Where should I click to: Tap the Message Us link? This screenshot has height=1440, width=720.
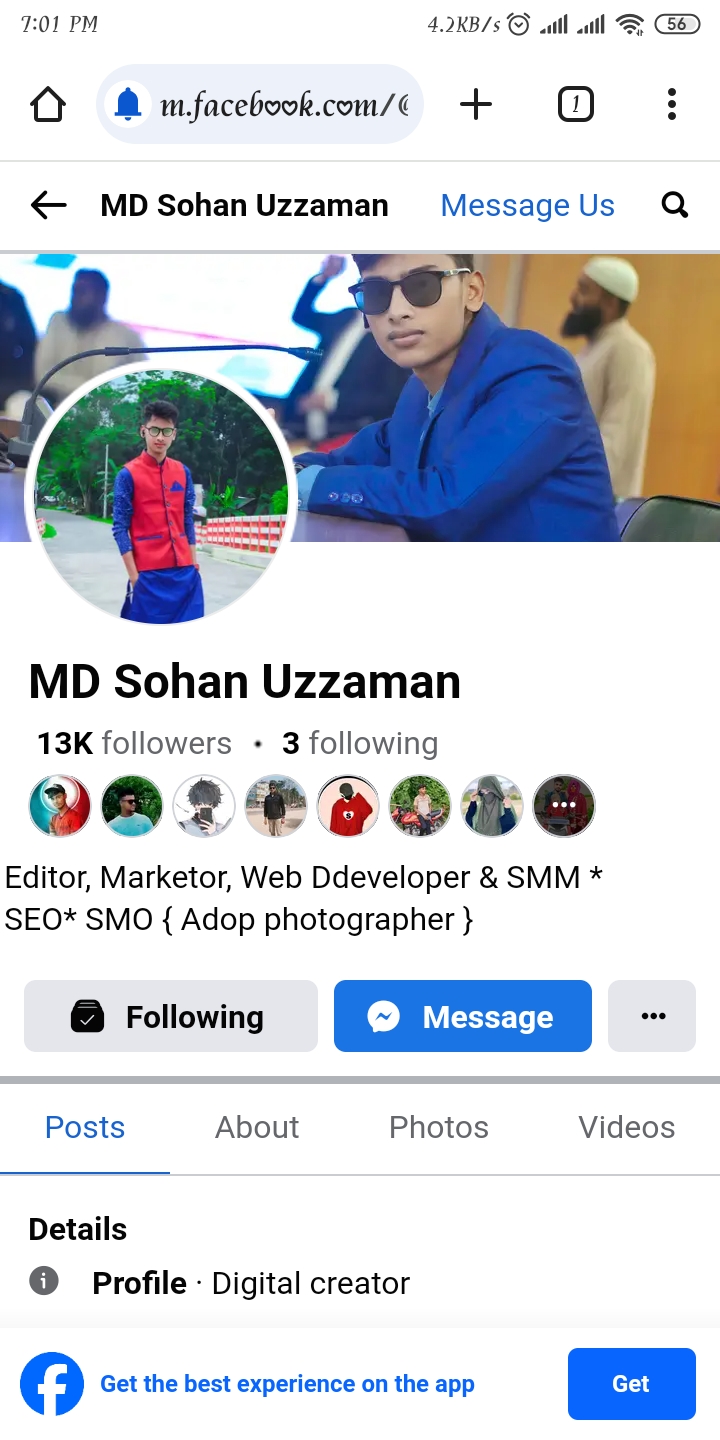(528, 206)
